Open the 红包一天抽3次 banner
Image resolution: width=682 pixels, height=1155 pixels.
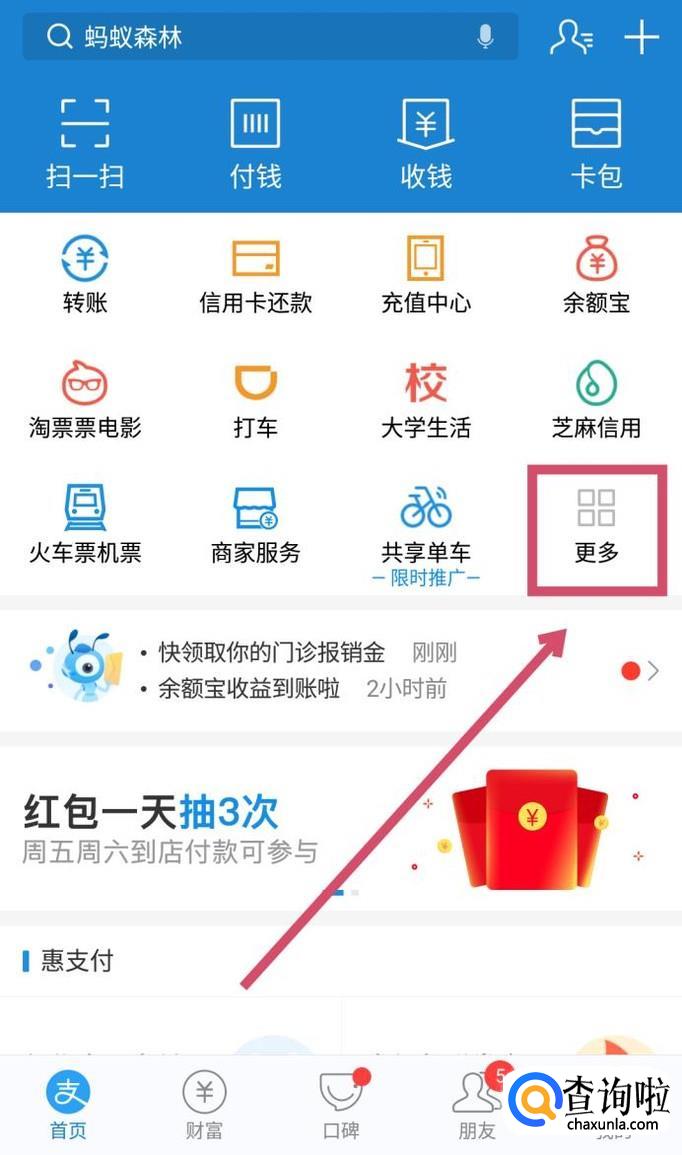341,829
